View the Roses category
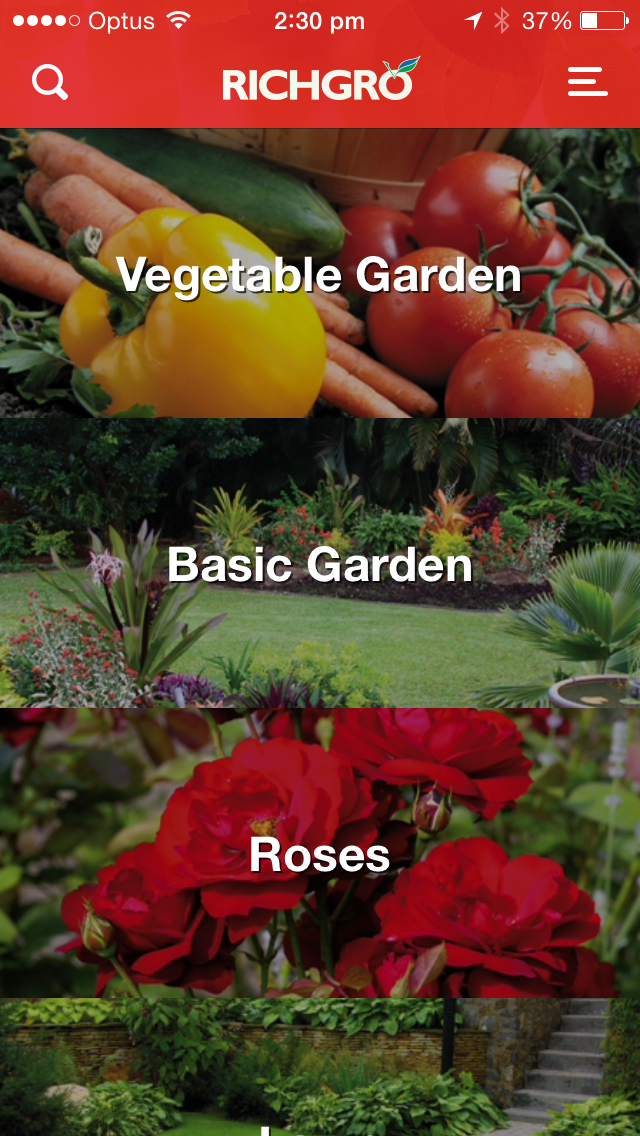This screenshot has height=1136, width=640. point(320,854)
